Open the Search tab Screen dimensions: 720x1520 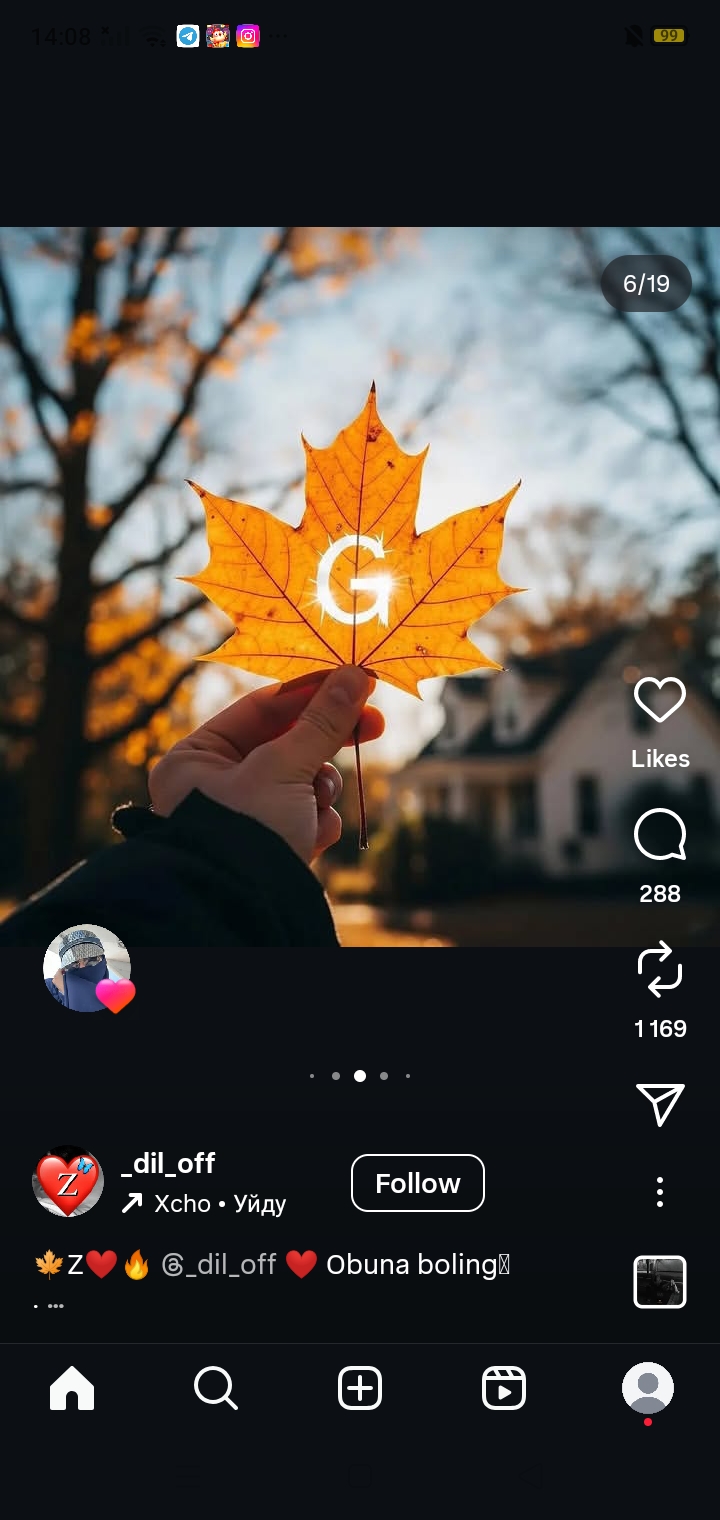[215, 1388]
